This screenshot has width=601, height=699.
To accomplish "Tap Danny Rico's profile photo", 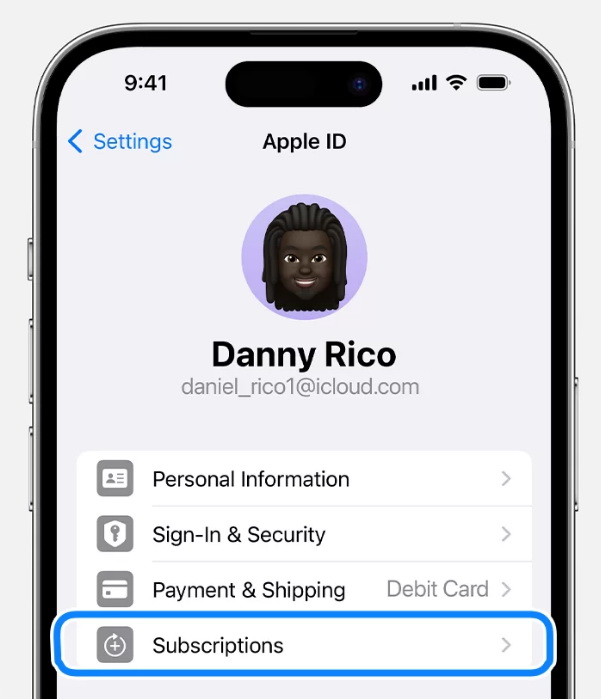I will point(304,257).
